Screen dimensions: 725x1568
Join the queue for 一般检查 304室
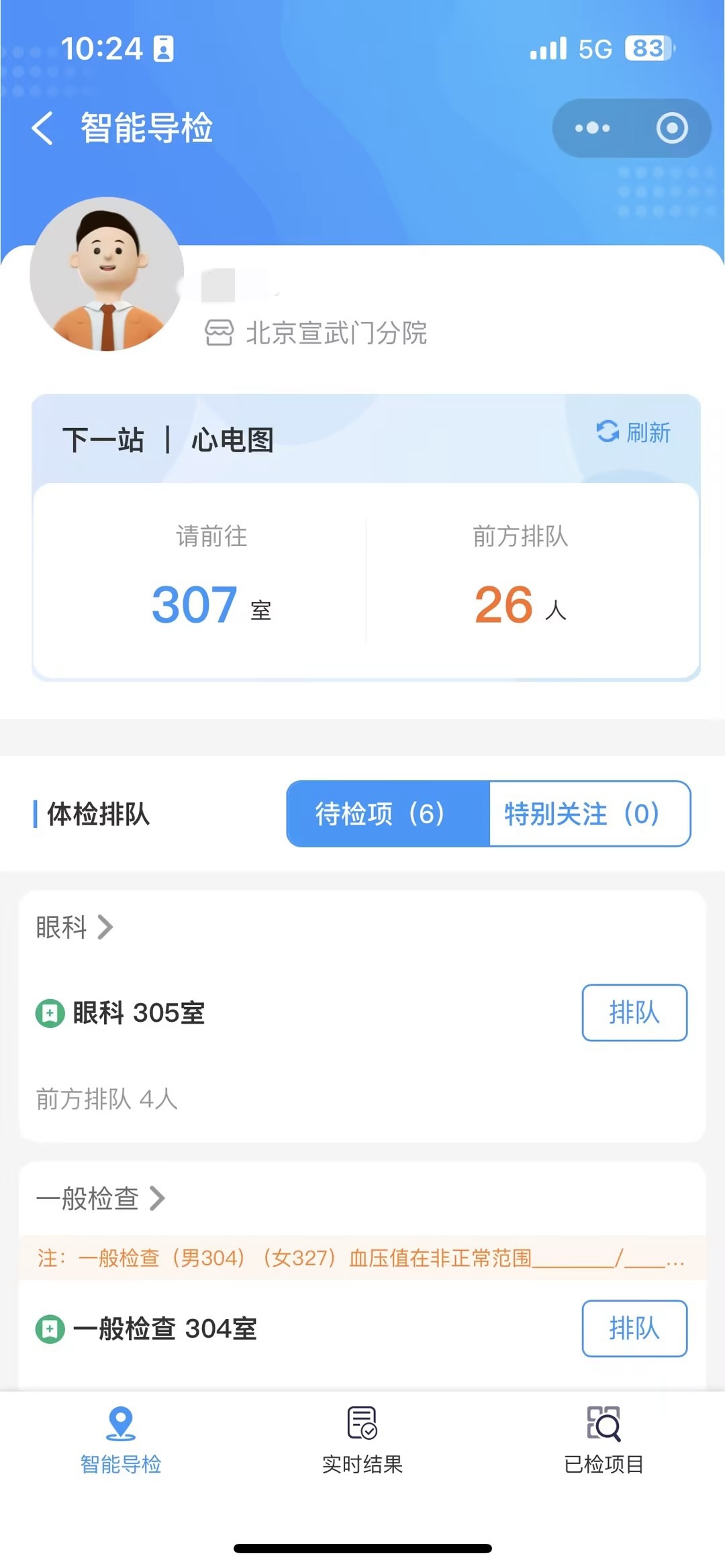tap(634, 1328)
